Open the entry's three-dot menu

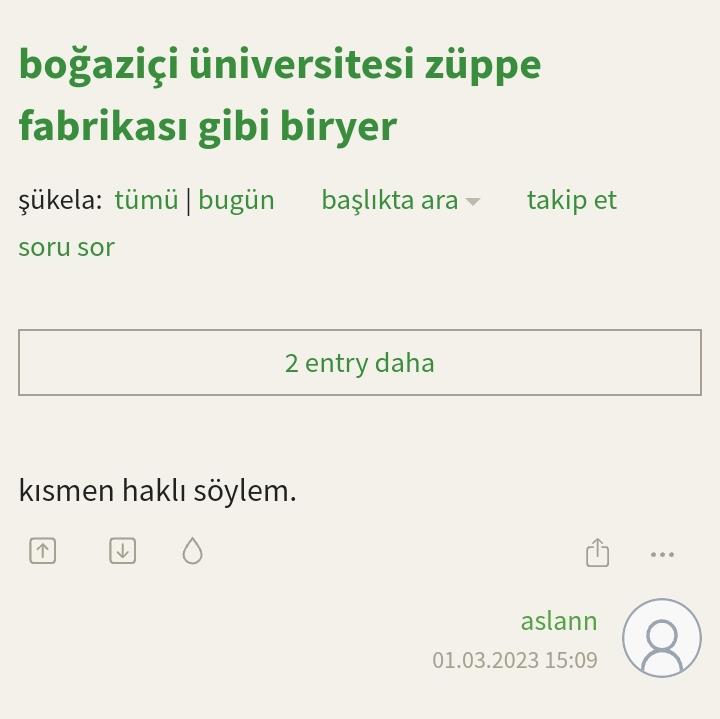point(662,554)
